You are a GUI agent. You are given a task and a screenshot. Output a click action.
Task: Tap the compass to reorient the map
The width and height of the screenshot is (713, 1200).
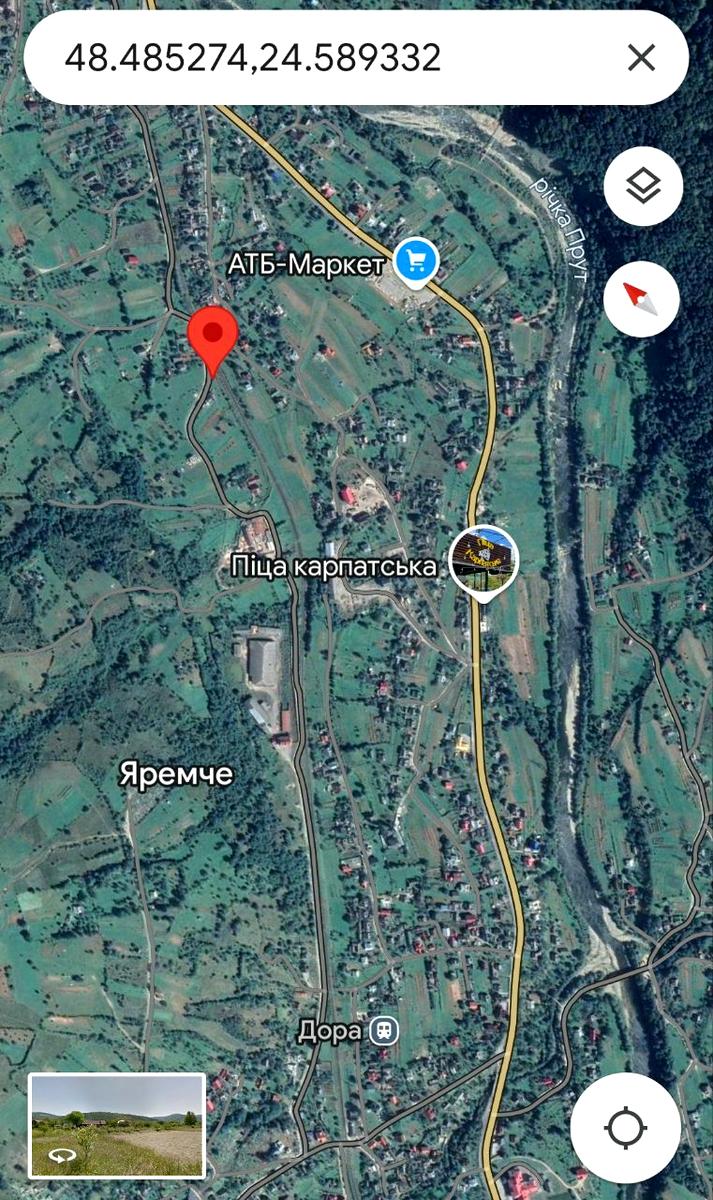641,298
